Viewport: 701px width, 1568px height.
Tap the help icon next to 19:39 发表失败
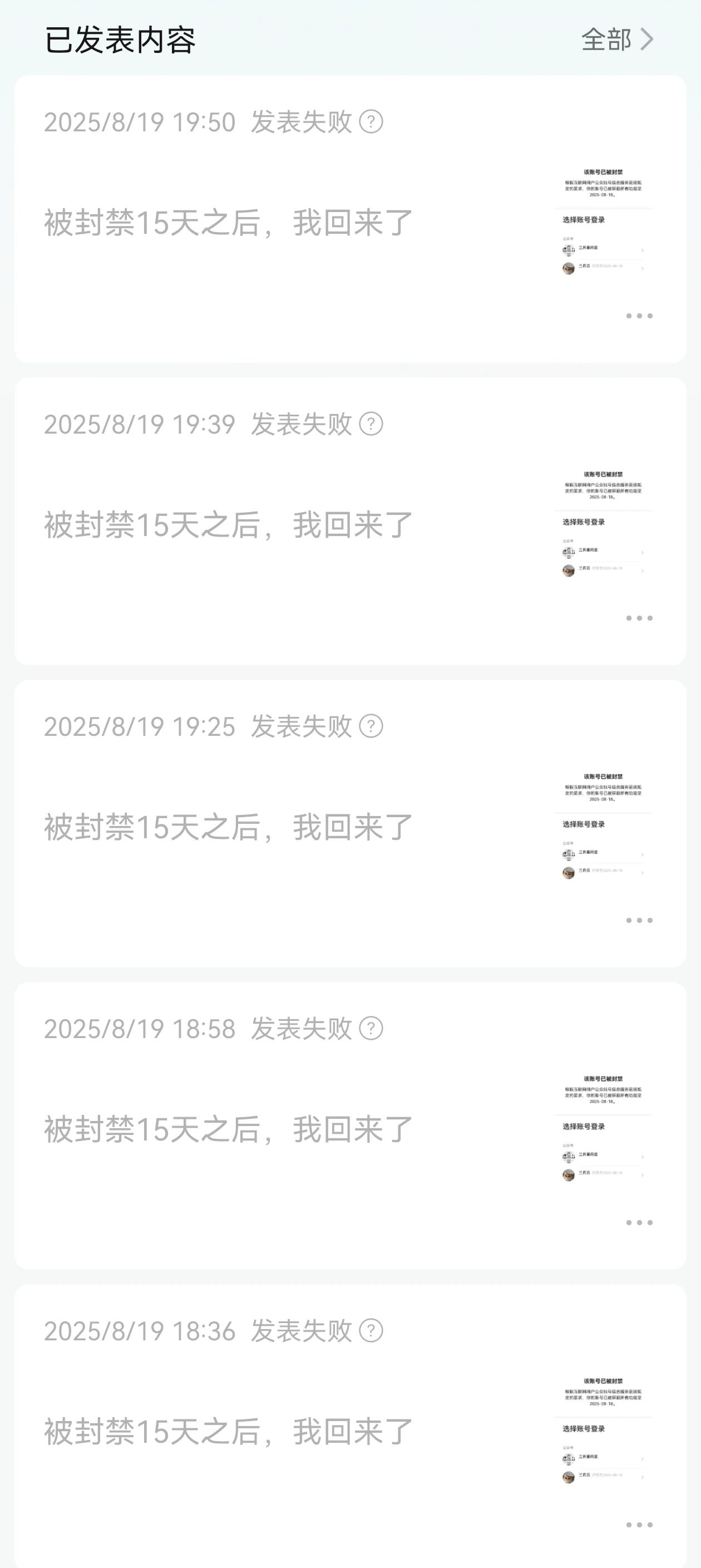click(x=371, y=424)
